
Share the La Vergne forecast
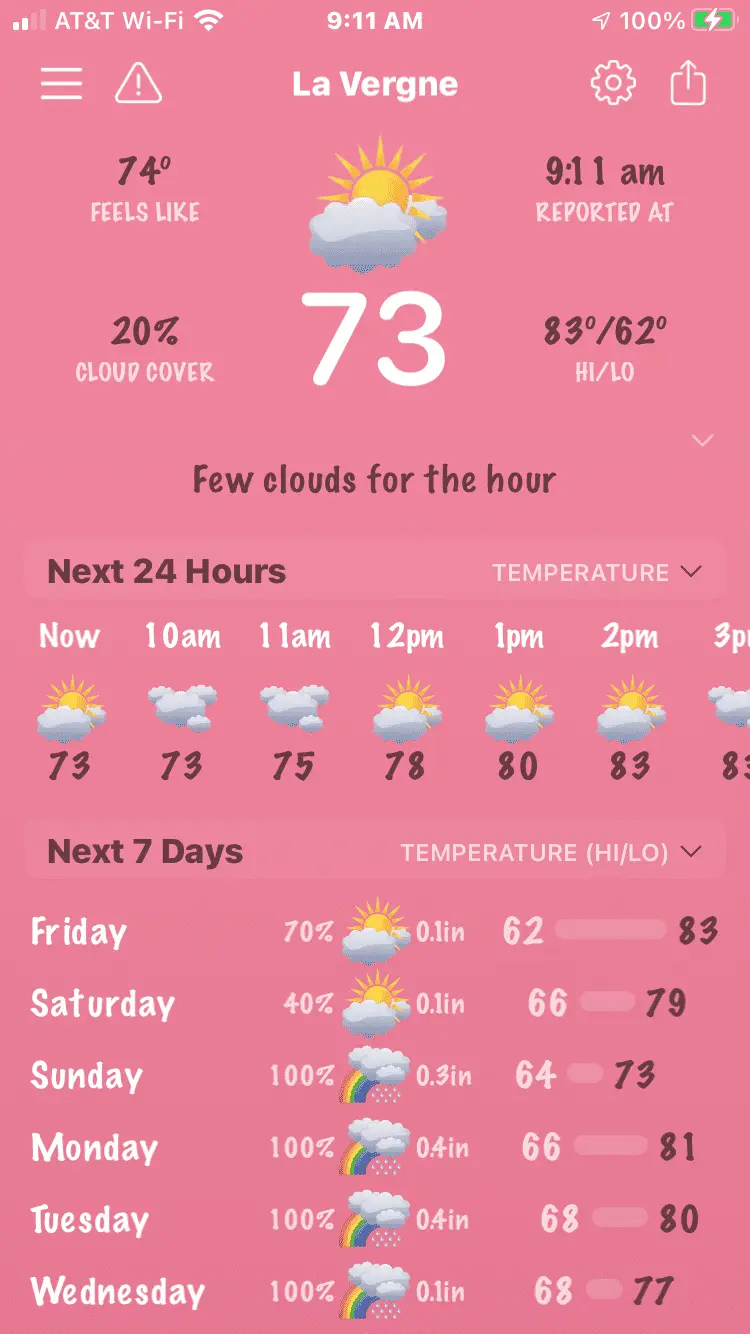point(688,84)
